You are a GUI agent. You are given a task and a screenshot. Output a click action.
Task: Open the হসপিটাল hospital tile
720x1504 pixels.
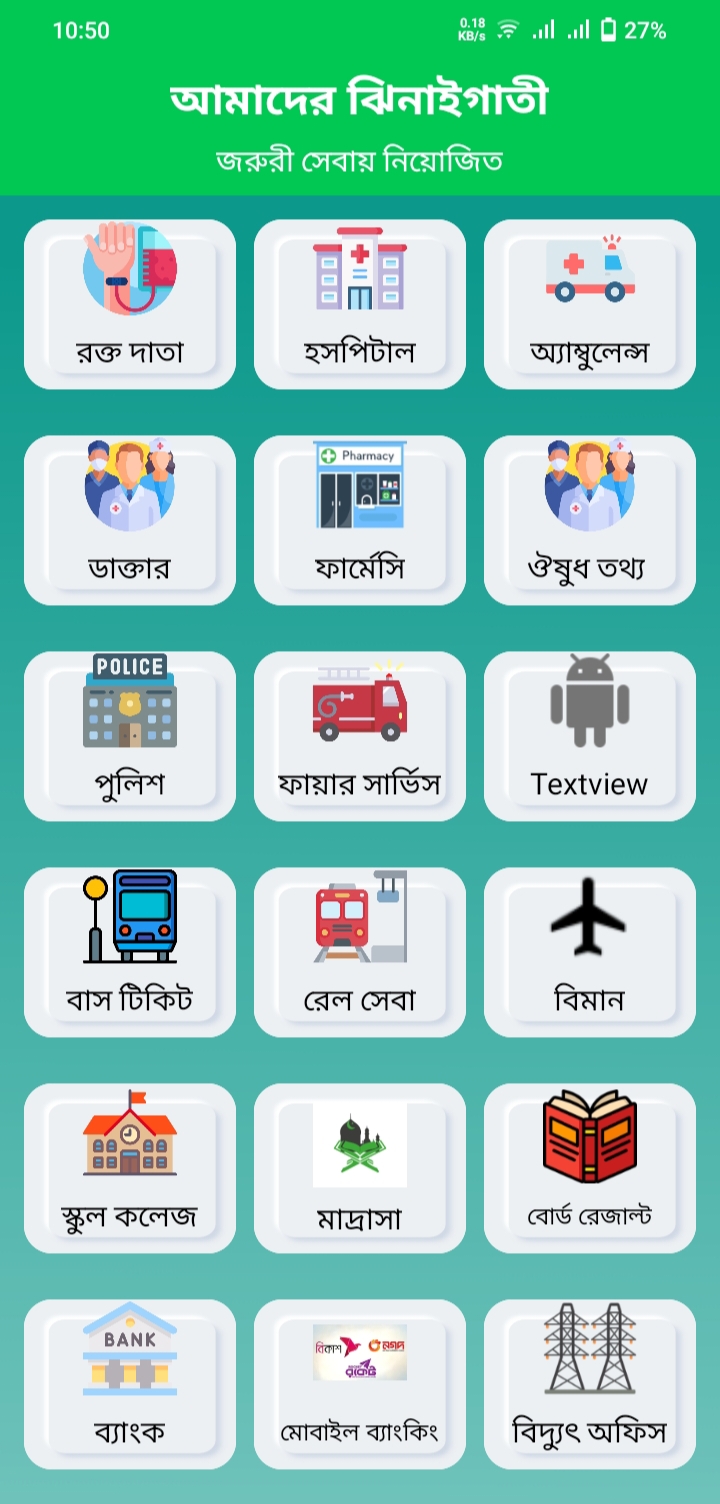pyautogui.click(x=360, y=304)
